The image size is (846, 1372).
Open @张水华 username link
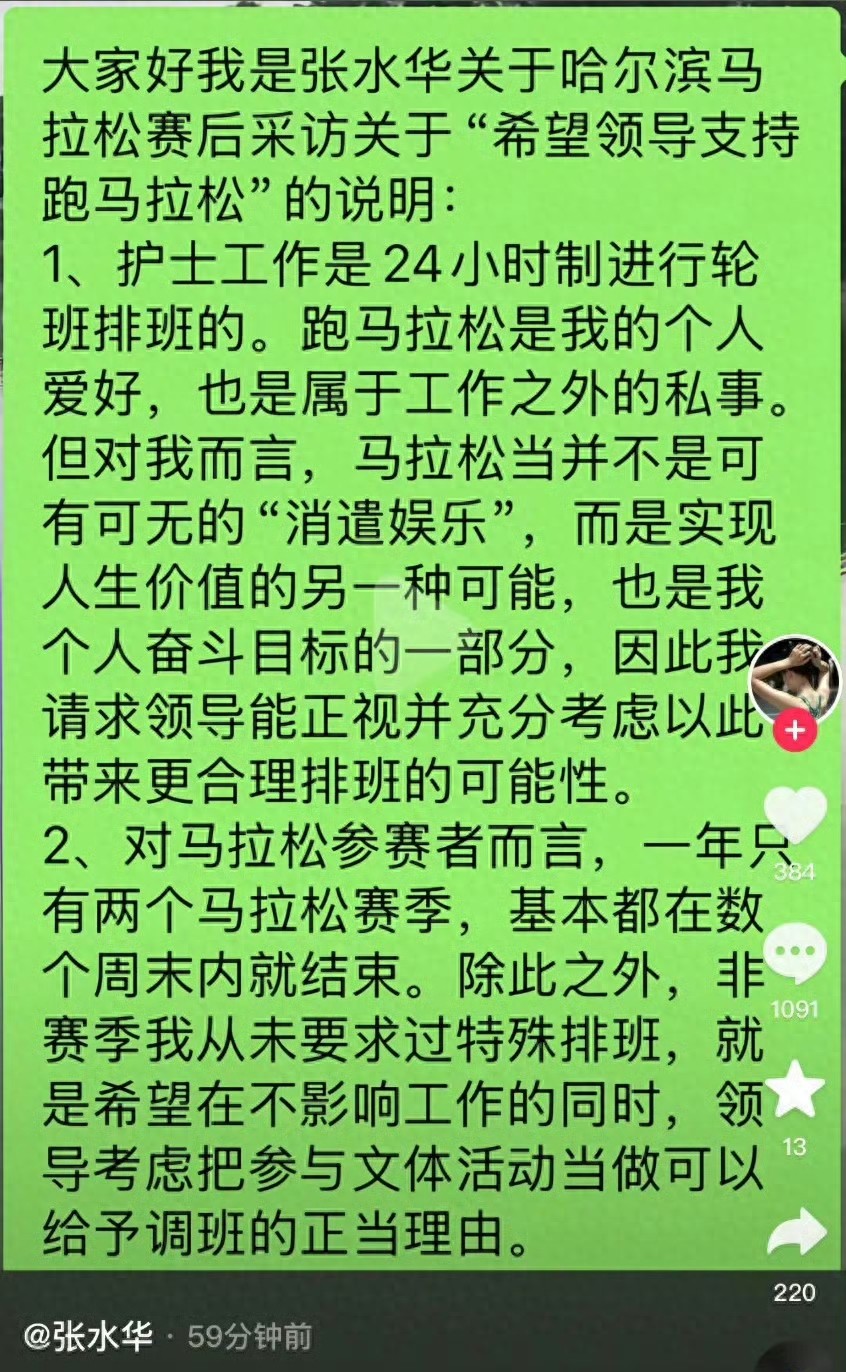coord(88,1336)
